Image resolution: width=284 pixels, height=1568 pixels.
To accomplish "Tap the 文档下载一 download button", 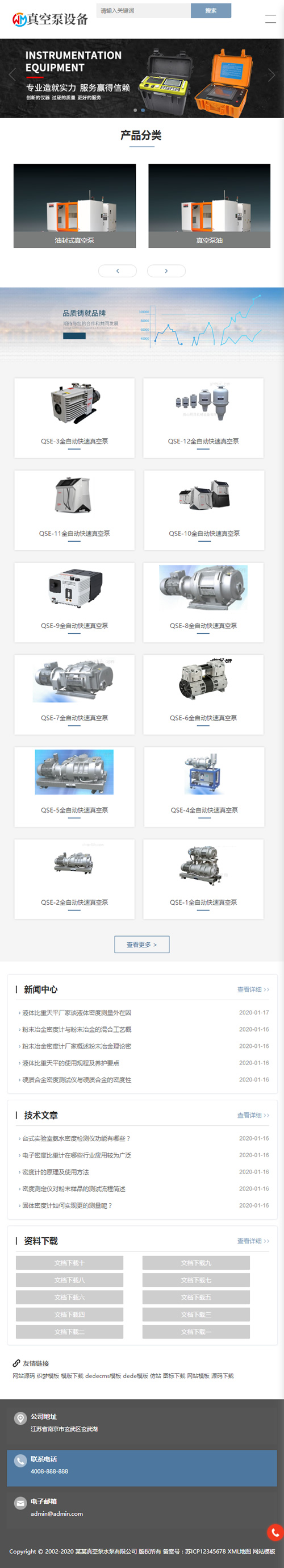I will 196,1332.
